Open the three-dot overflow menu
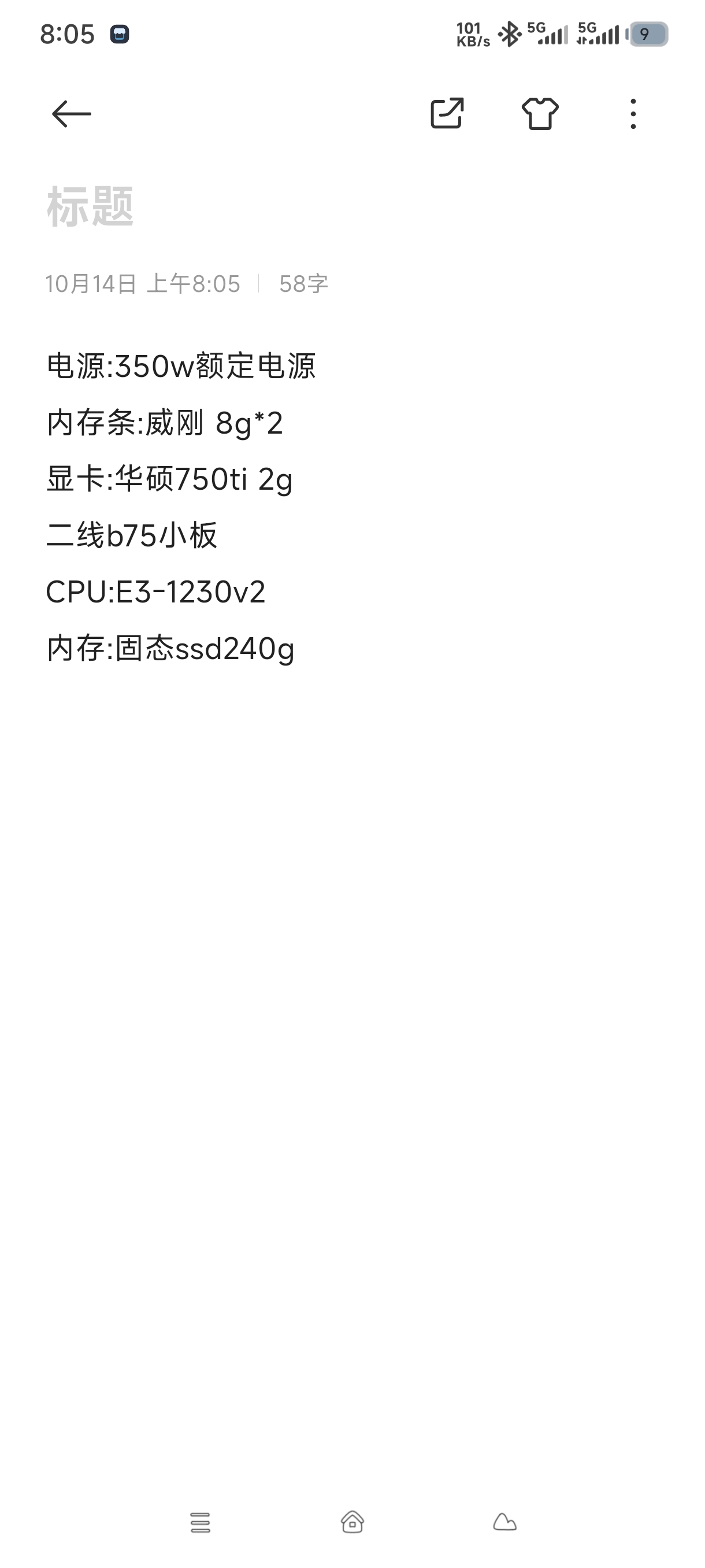Viewport: 705px width, 1568px height. click(633, 114)
